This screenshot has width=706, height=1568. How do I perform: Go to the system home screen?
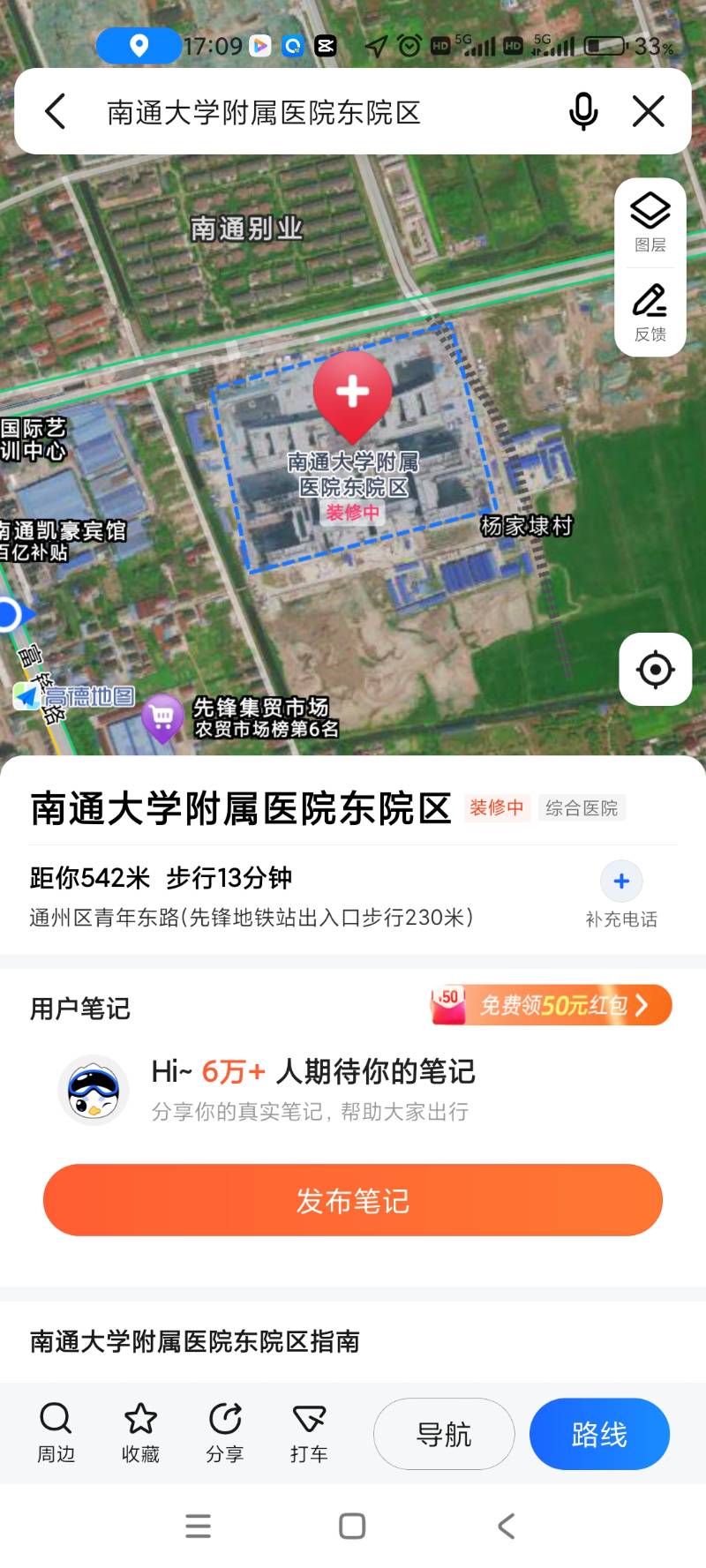352,1526
